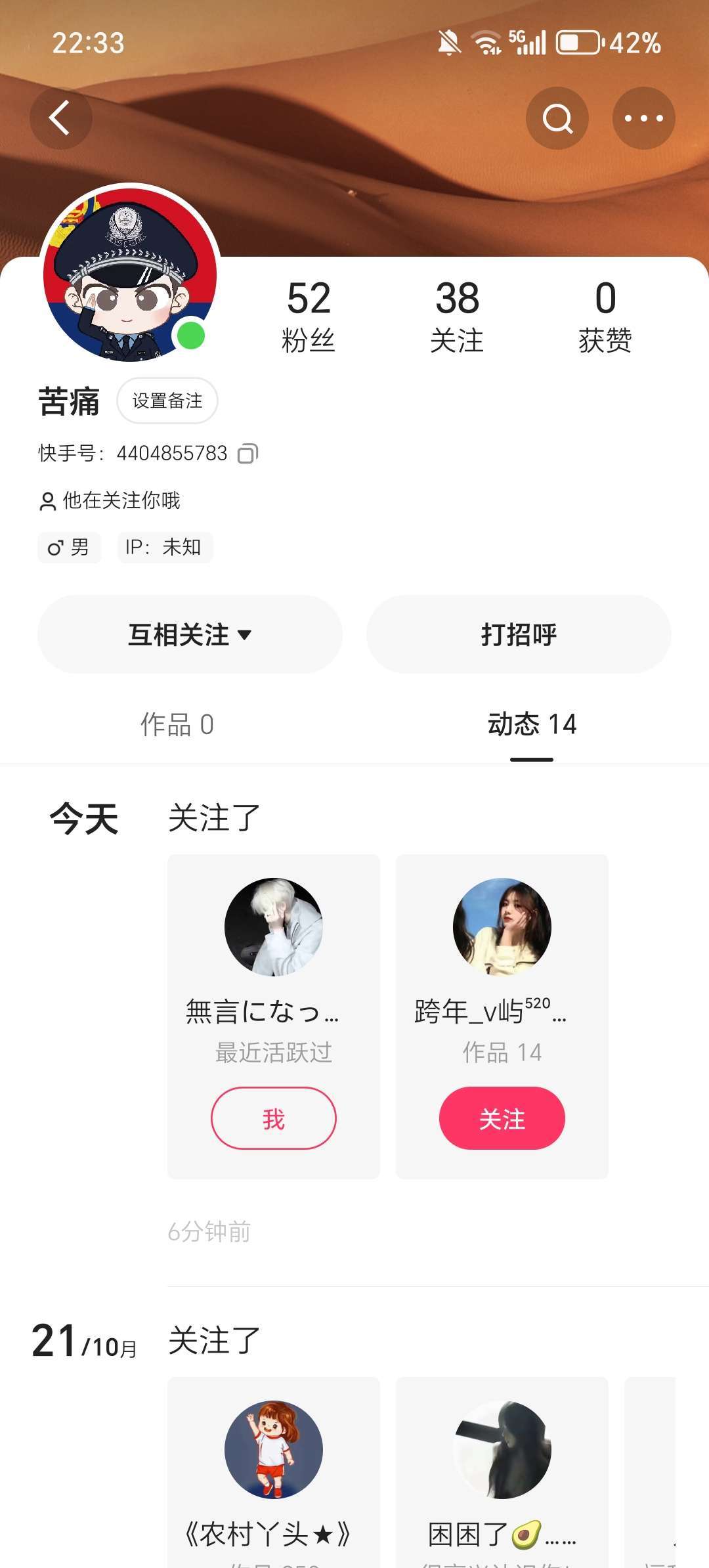709x1568 pixels.
Task: Open the search icon on profile
Action: (x=557, y=118)
